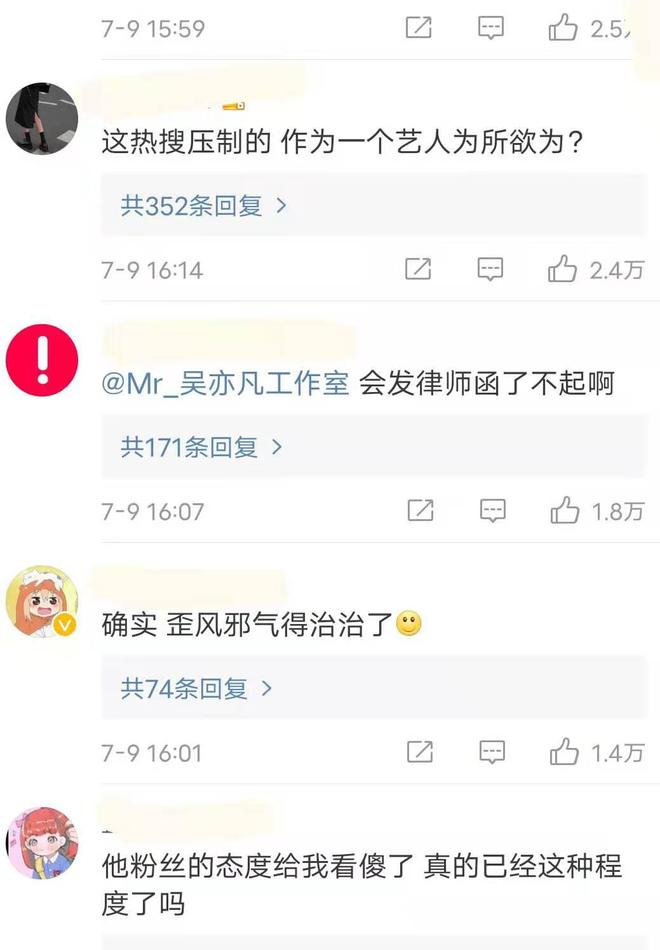Reply to the comment posted at 7-9 16:14
The height and width of the screenshot is (950, 660).
490,269
